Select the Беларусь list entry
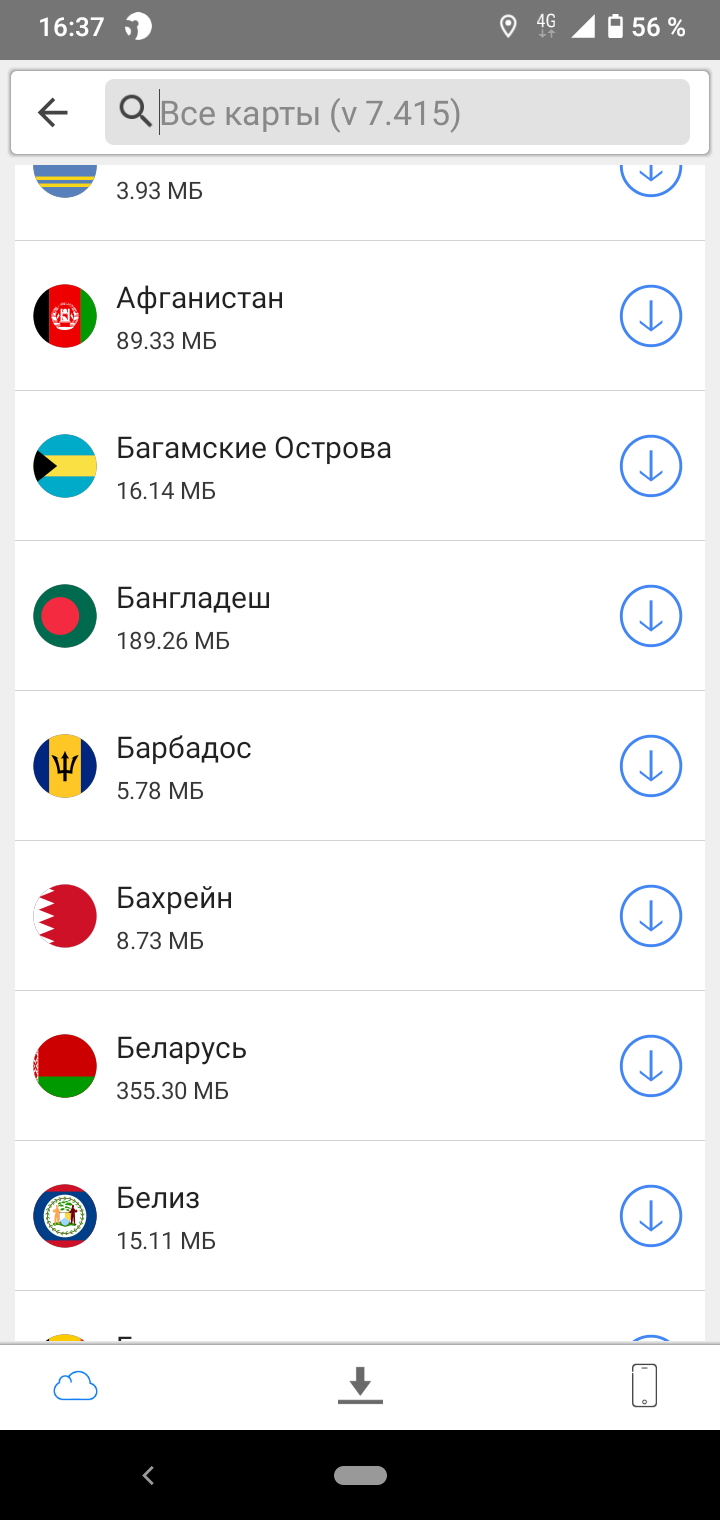Viewport: 720px width, 1520px height. [x=360, y=1066]
